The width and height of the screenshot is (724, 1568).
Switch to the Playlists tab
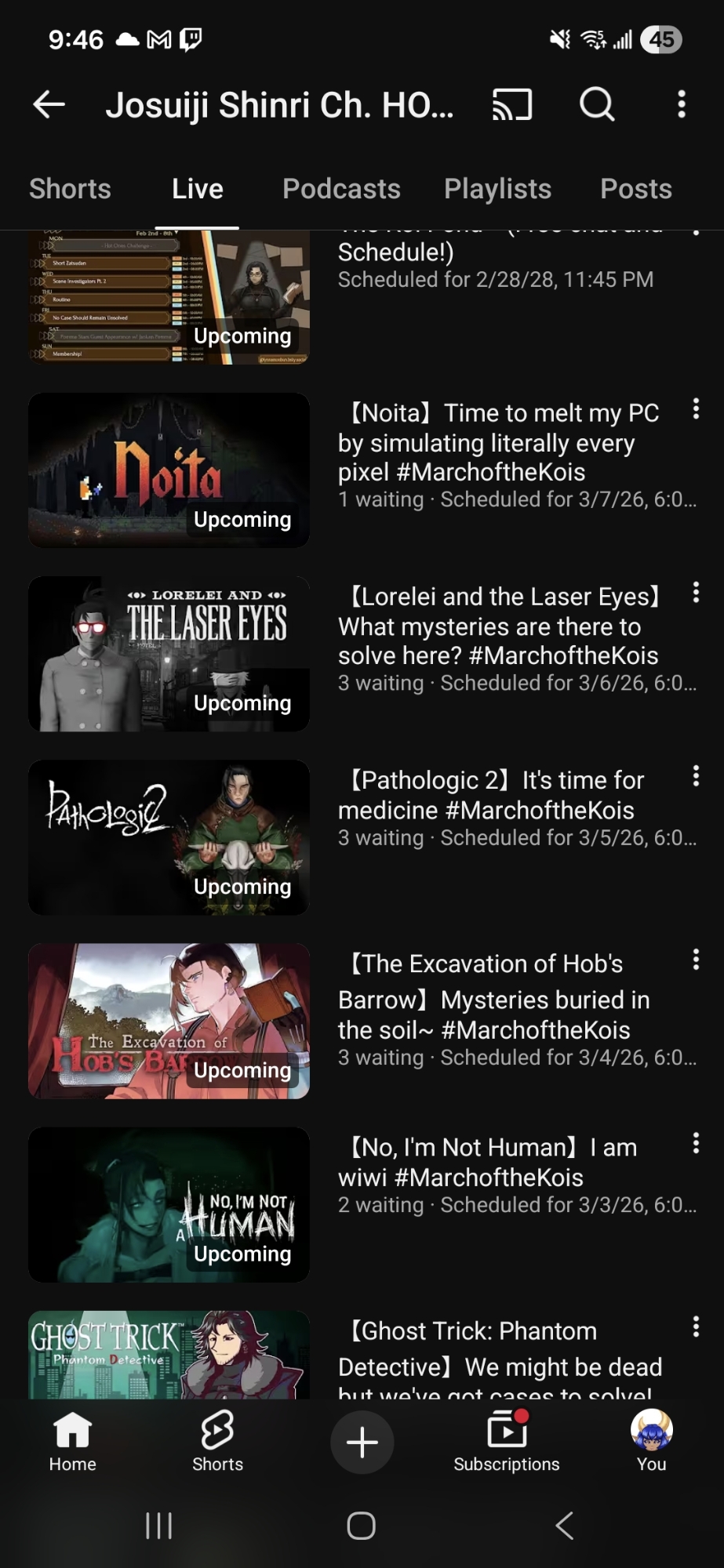(x=497, y=189)
